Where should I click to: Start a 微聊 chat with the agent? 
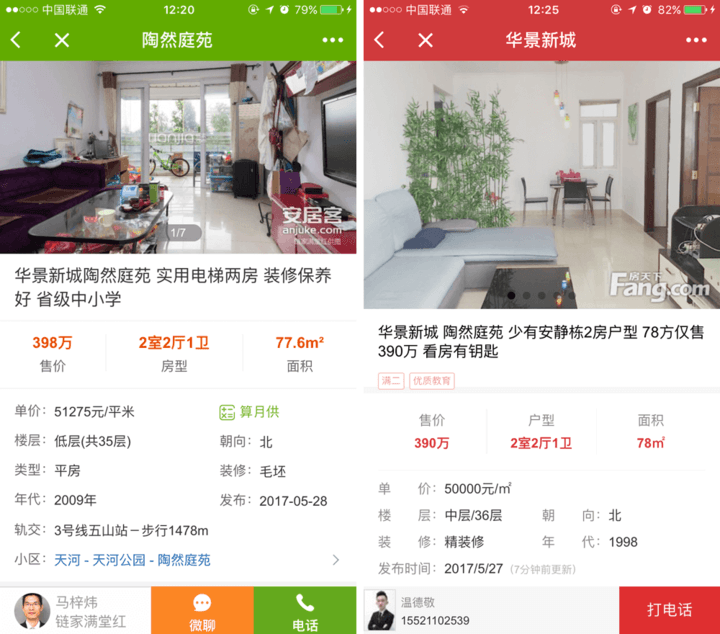[x=202, y=611]
